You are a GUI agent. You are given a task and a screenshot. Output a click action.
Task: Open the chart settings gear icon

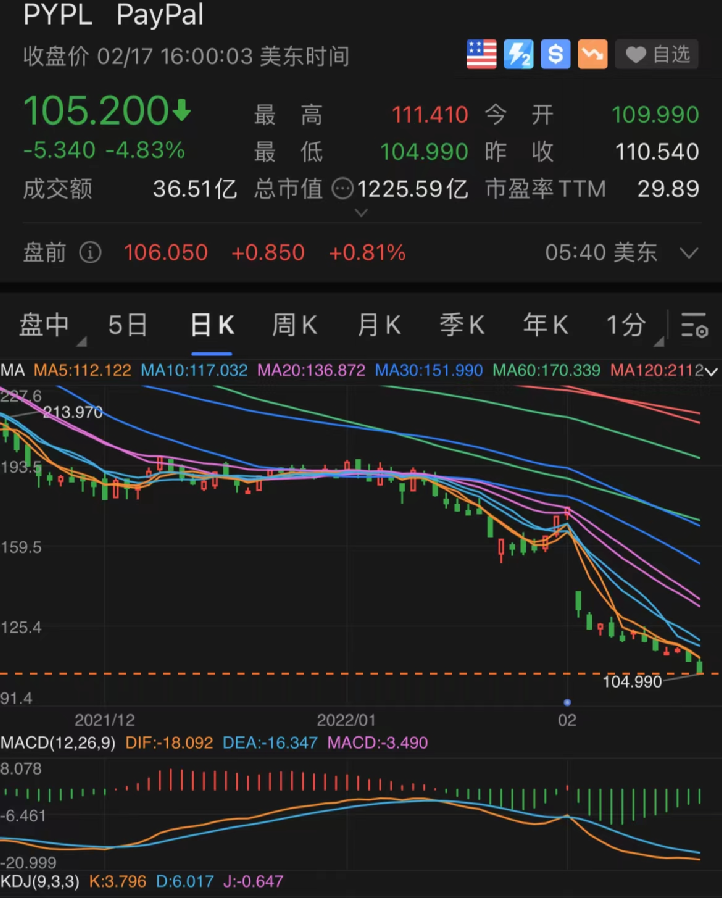694,324
